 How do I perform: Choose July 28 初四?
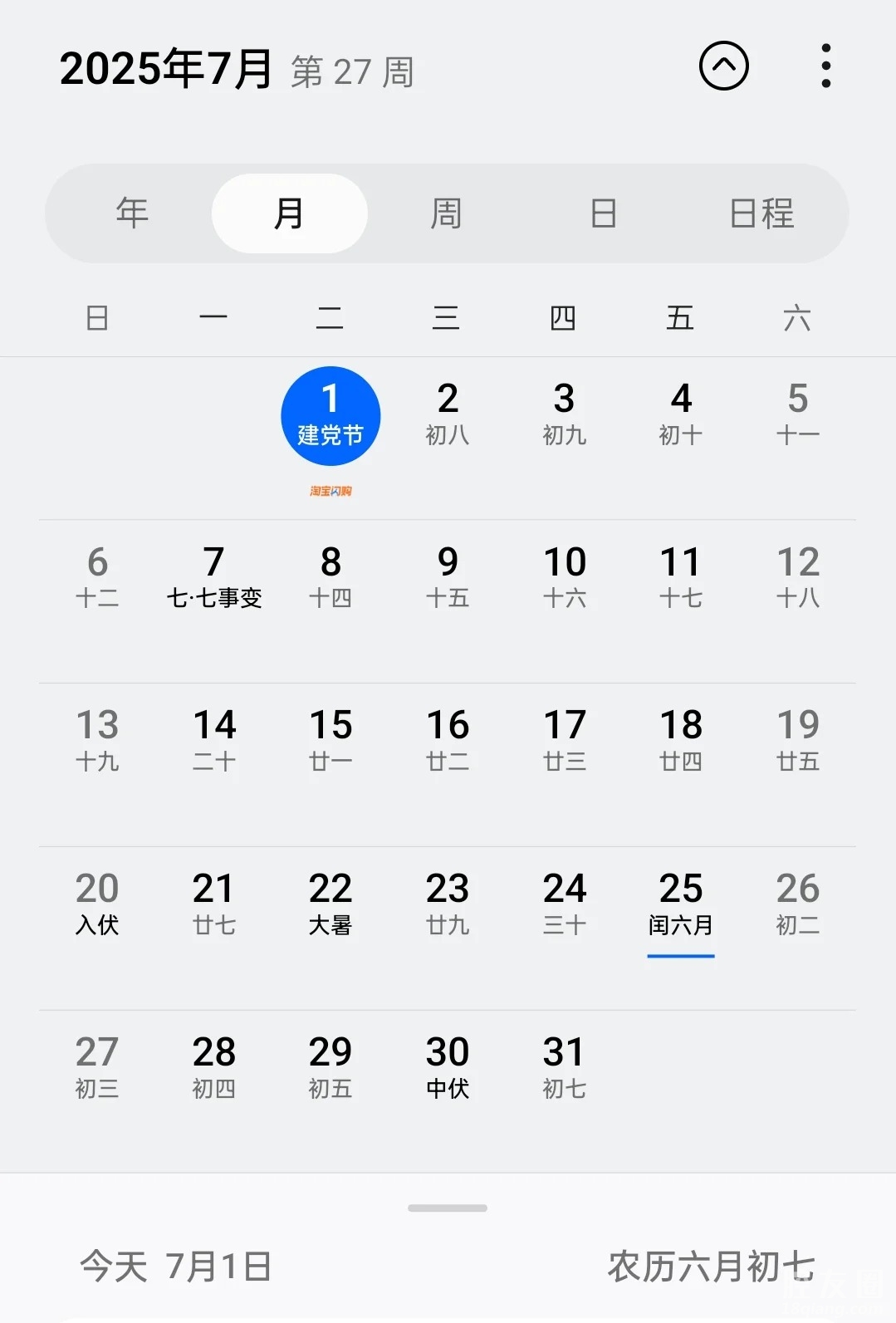coord(214,1067)
